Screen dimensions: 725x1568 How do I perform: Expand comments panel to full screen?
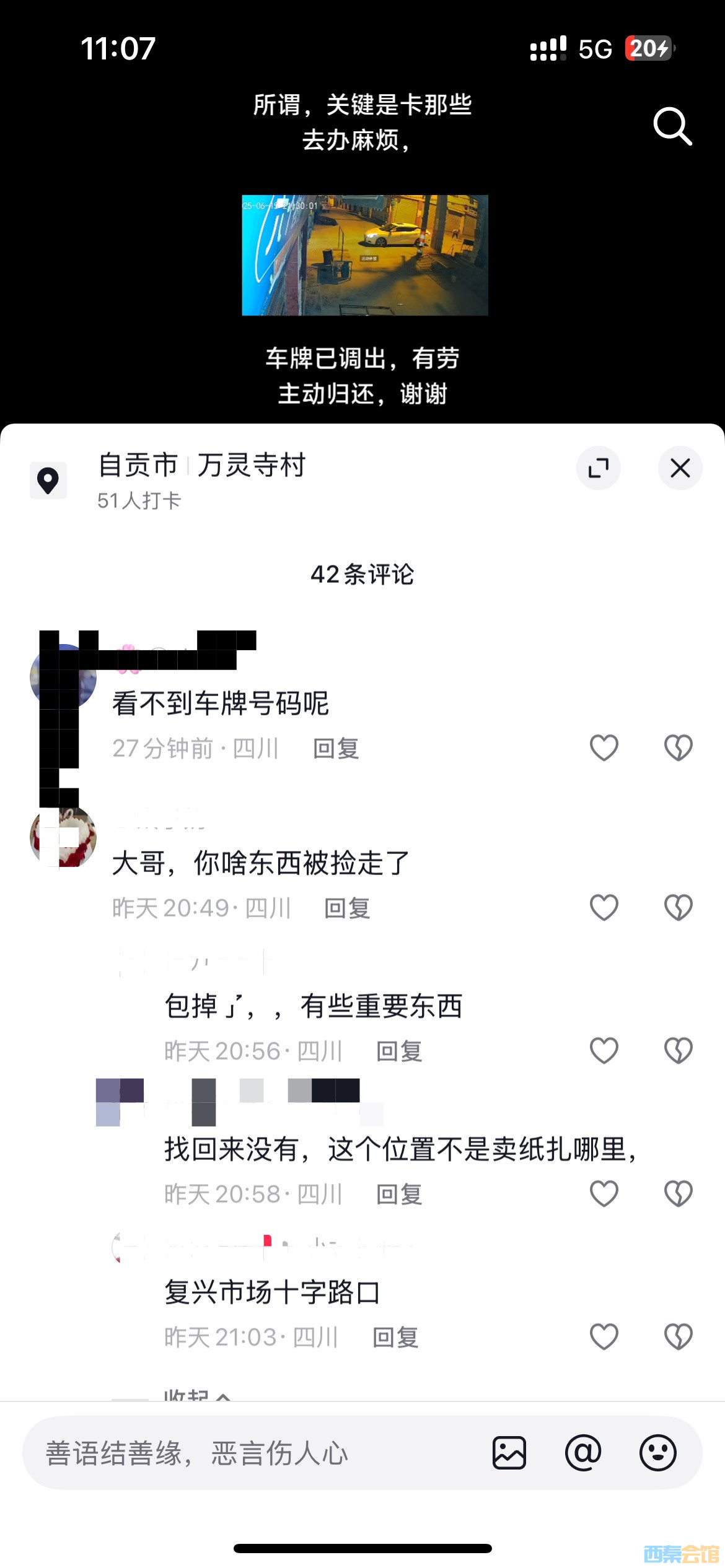(598, 468)
